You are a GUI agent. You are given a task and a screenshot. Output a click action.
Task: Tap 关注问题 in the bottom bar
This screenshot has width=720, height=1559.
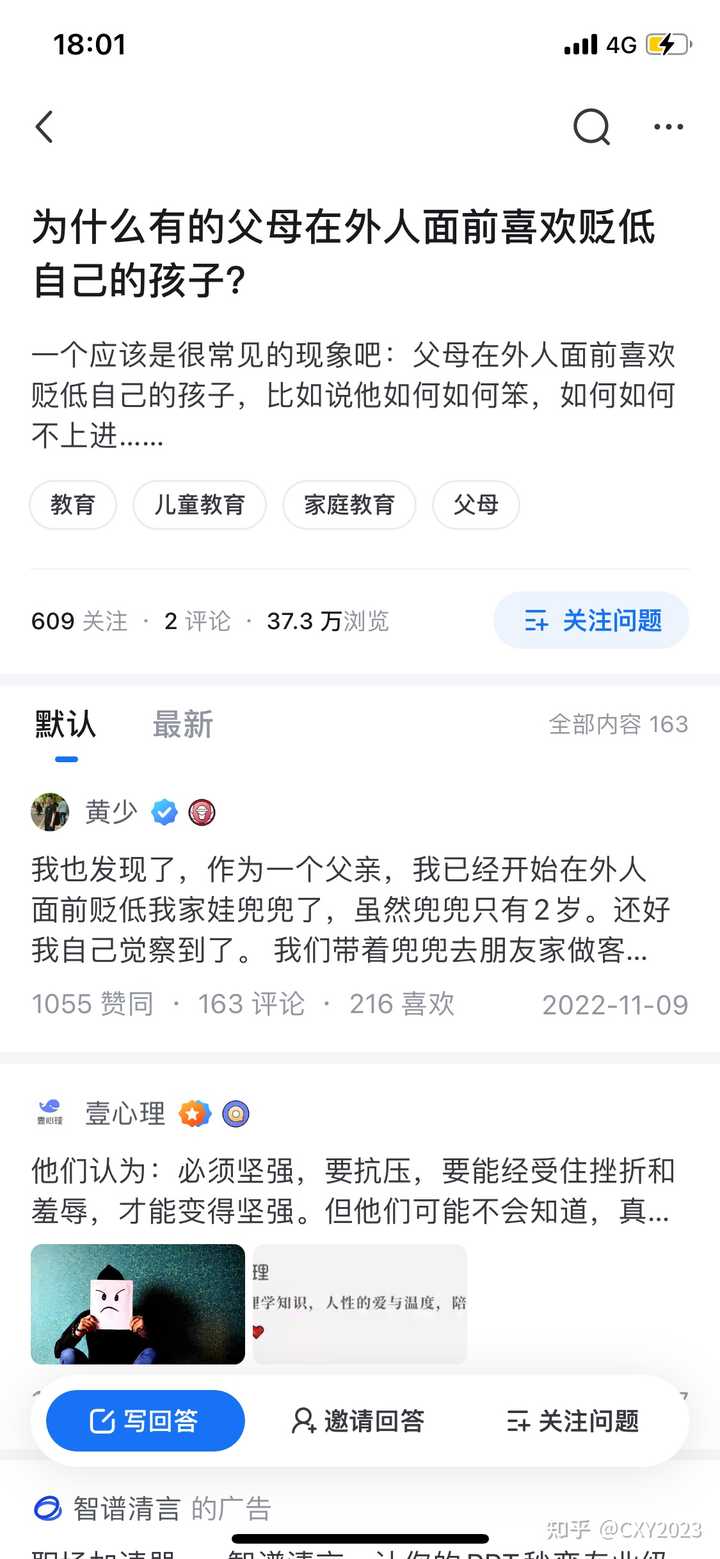[573, 1420]
